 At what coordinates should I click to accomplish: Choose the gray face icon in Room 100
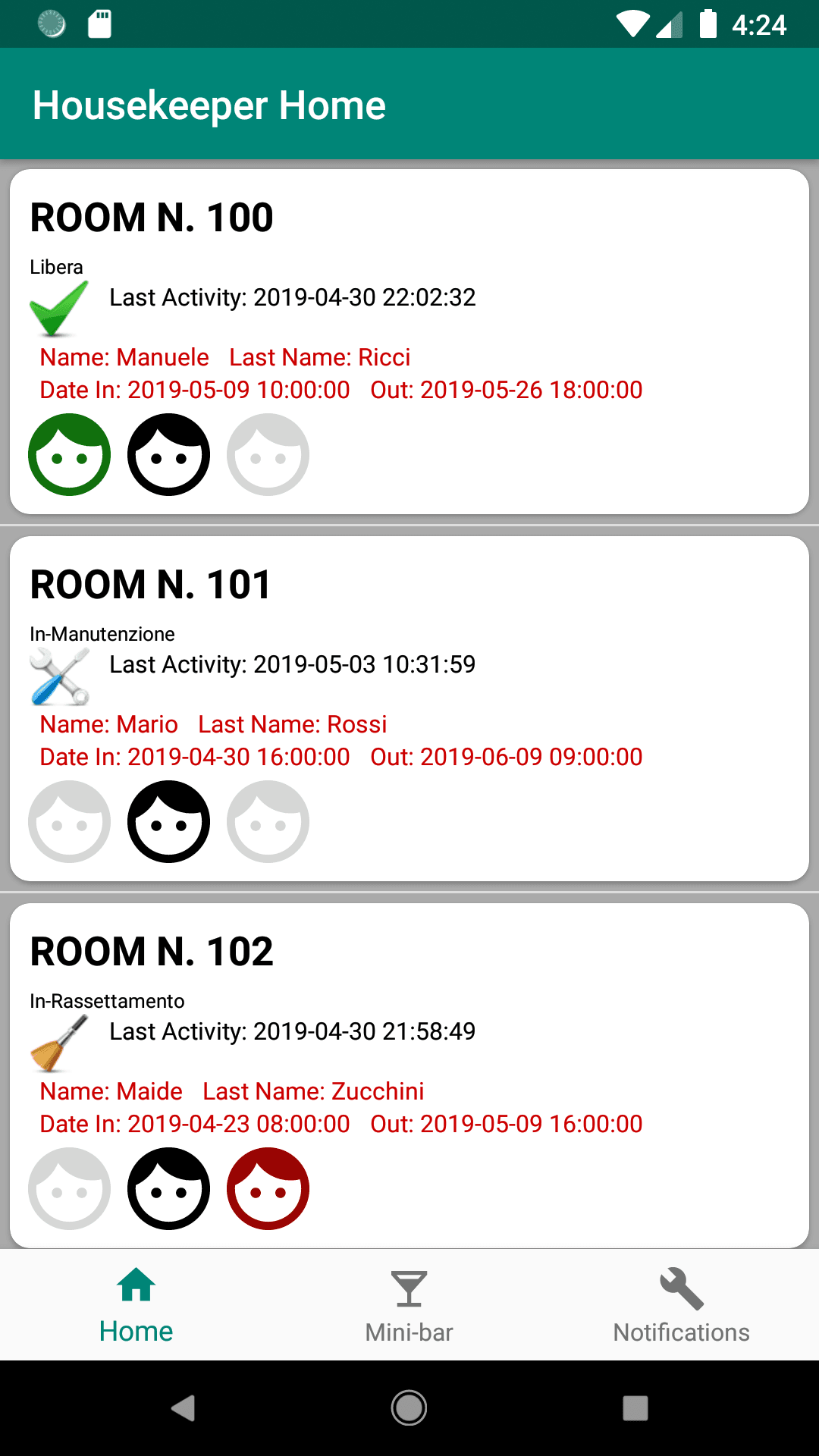(x=268, y=454)
